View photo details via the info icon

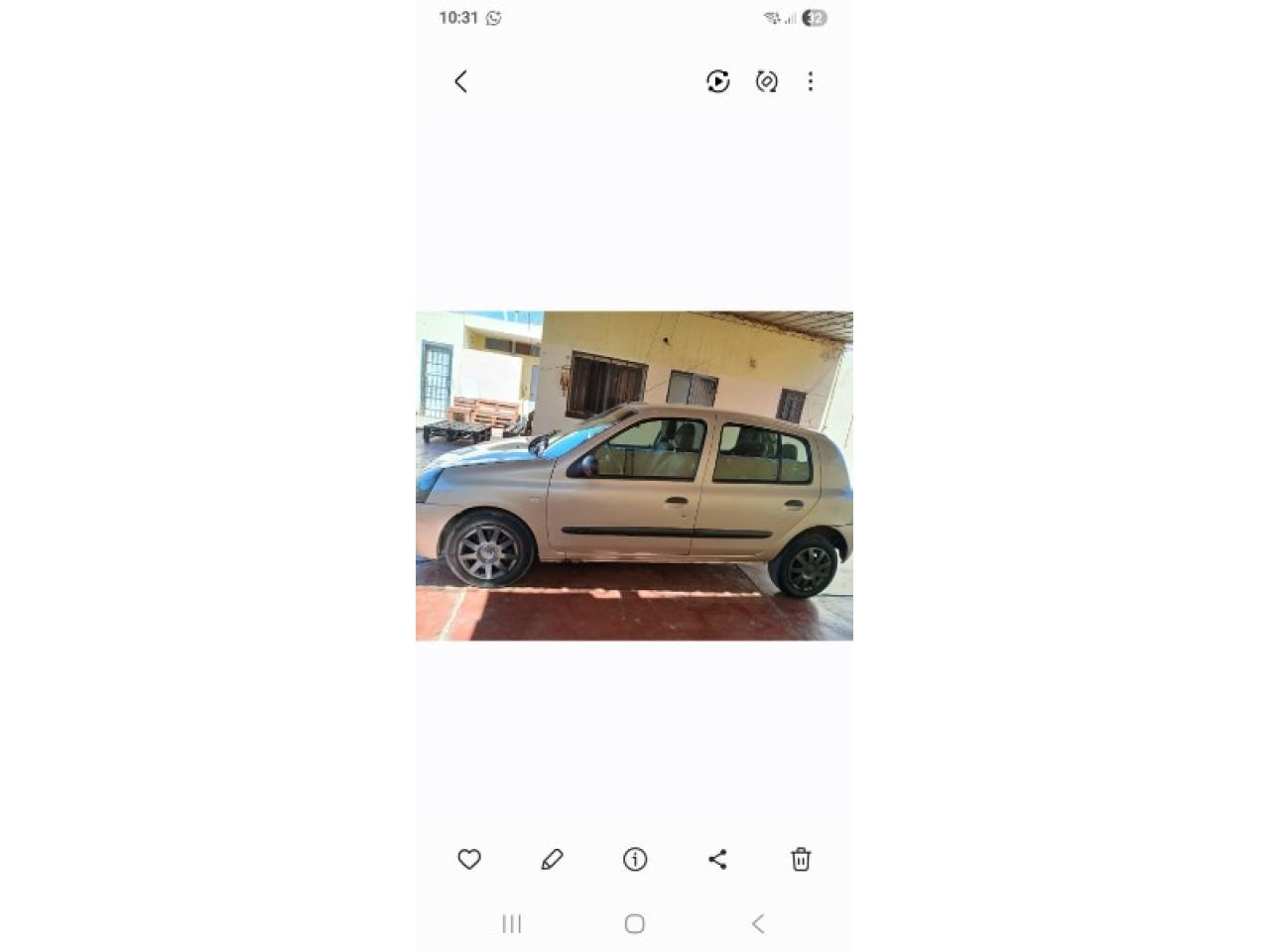tap(635, 860)
